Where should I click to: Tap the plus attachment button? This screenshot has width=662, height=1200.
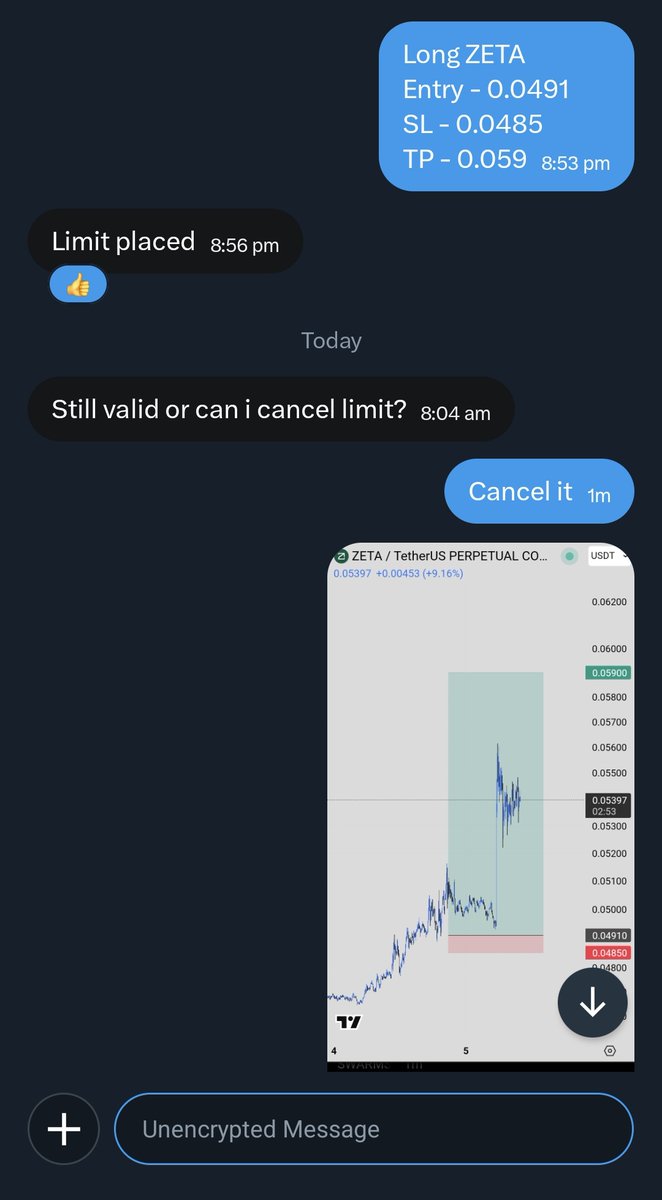(64, 1130)
